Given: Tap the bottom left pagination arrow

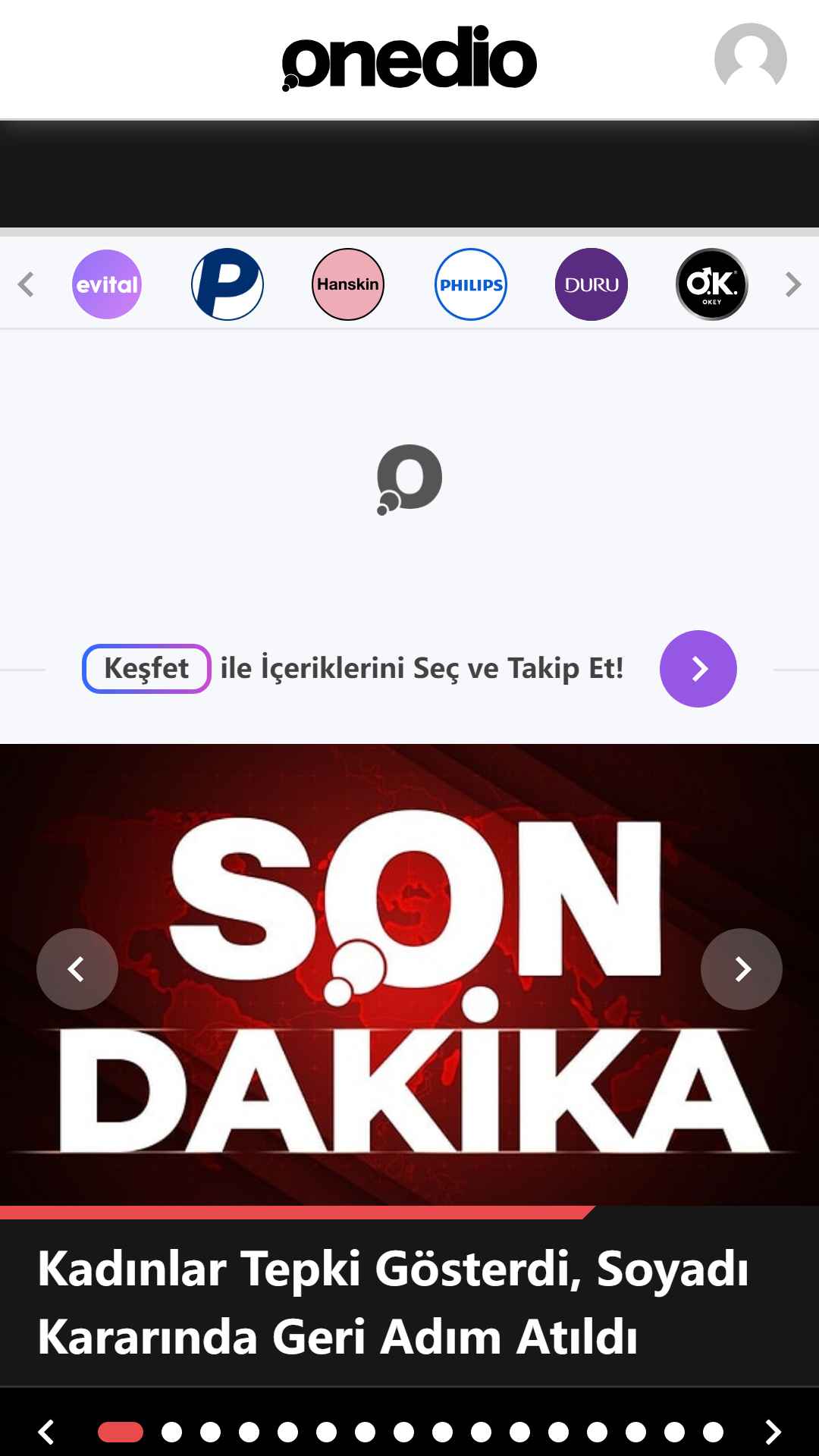Looking at the screenshot, I should [45, 1432].
